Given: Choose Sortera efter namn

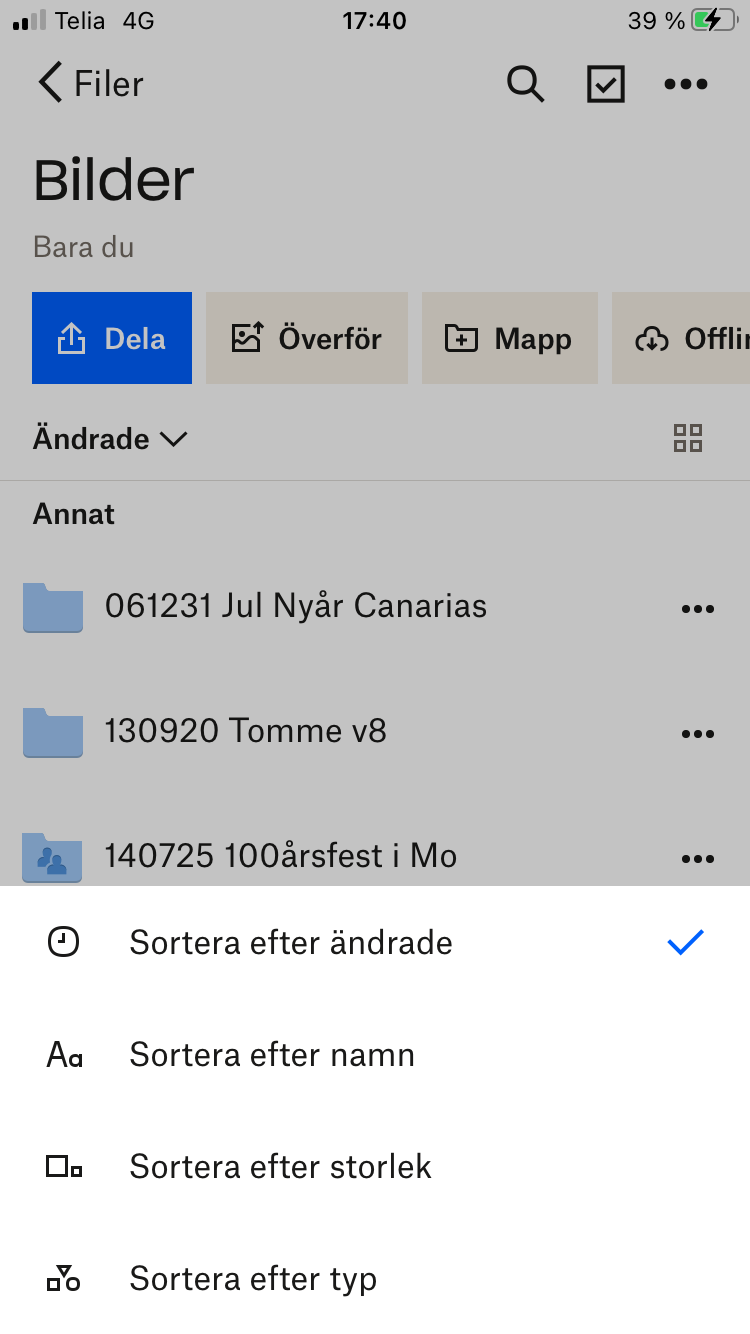Looking at the screenshot, I should click(272, 1055).
